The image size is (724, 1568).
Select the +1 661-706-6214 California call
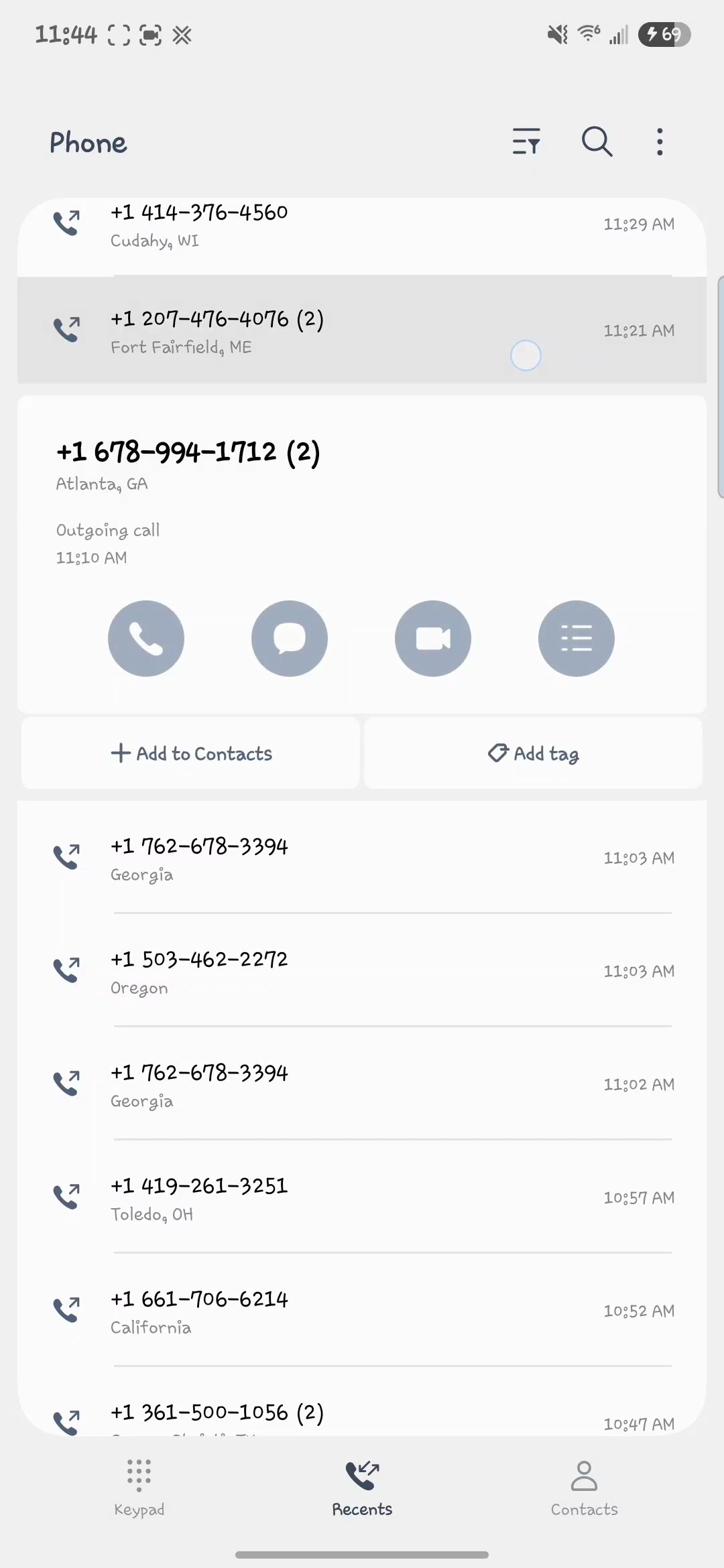pyautogui.click(x=362, y=1311)
